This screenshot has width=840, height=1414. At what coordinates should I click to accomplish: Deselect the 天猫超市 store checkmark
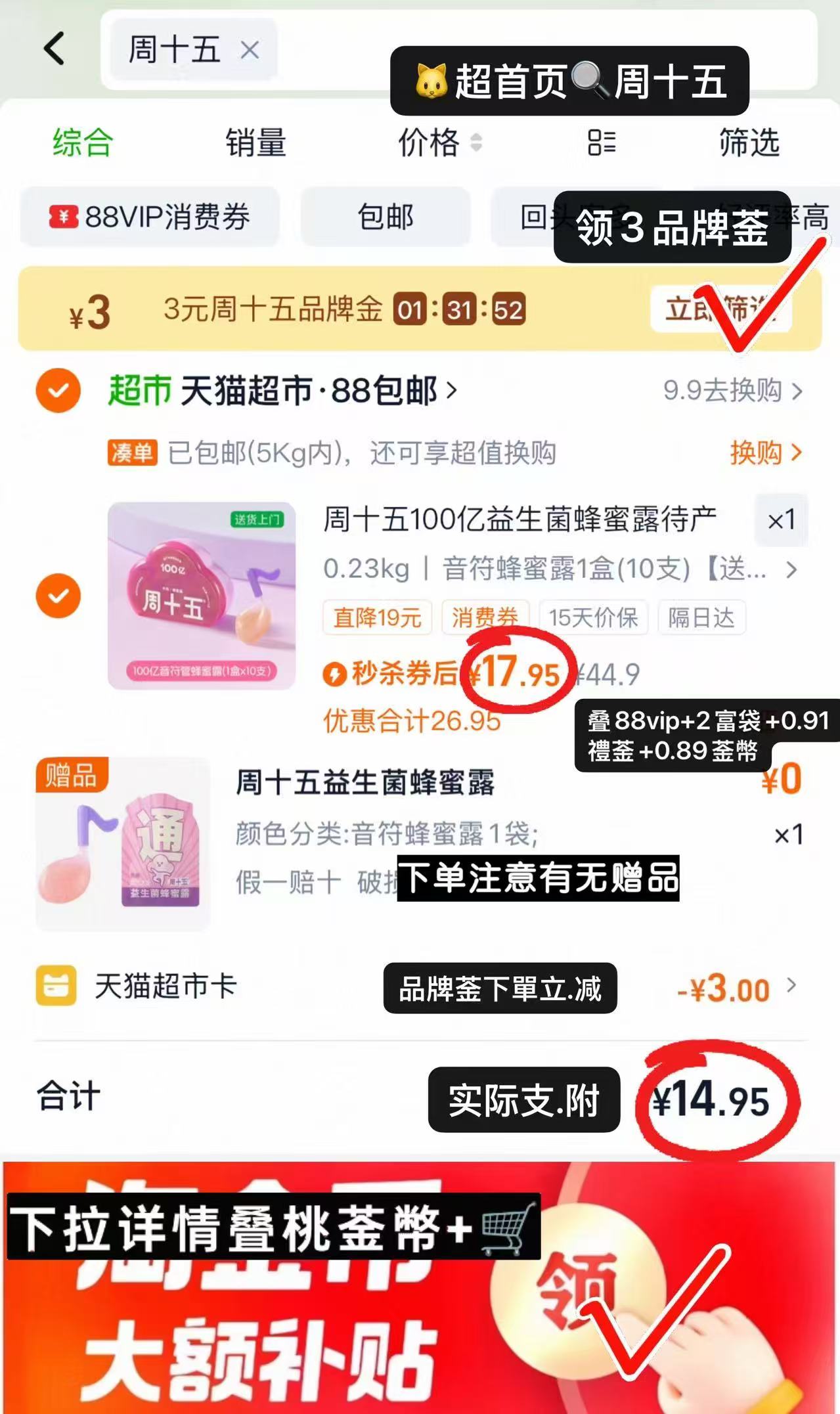[58, 391]
